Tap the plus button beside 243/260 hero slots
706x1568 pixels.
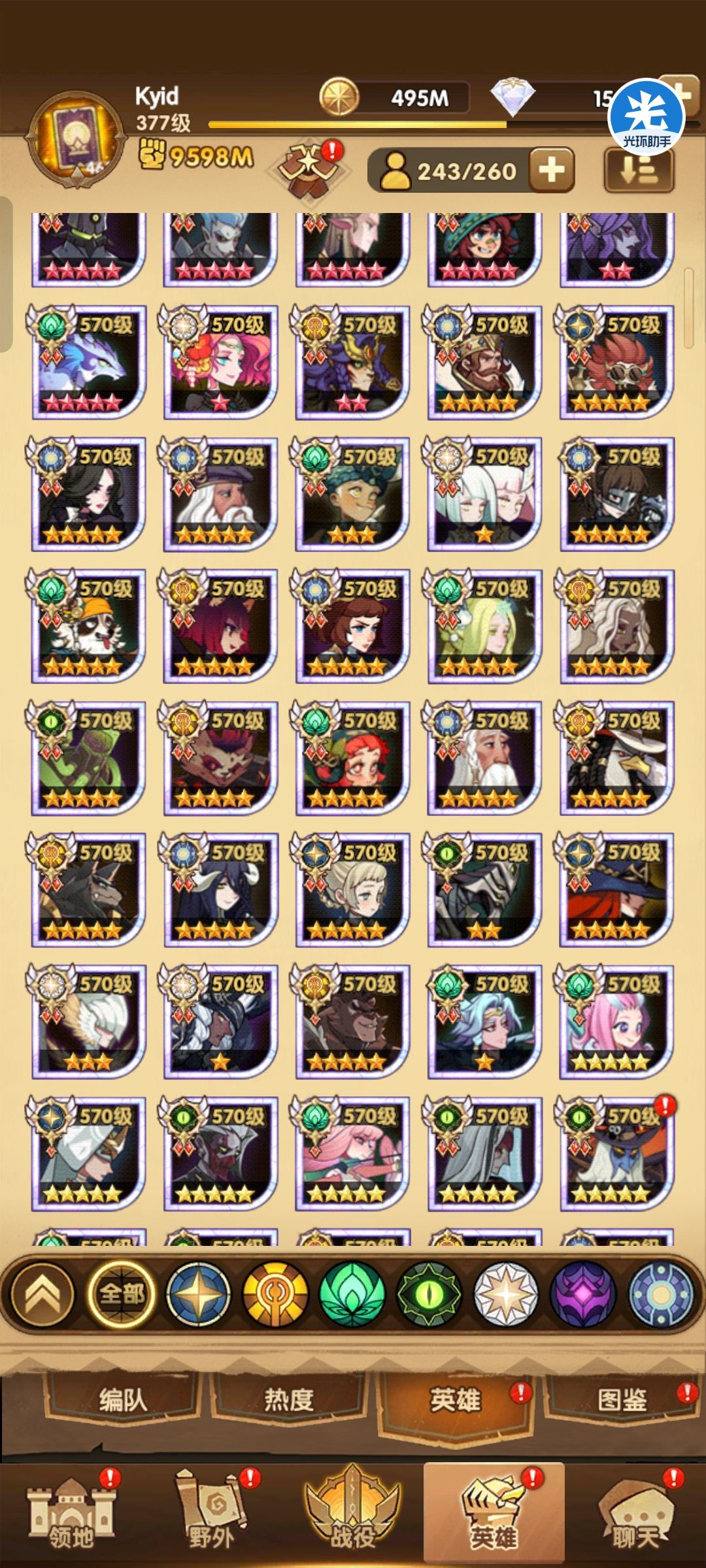tap(551, 170)
